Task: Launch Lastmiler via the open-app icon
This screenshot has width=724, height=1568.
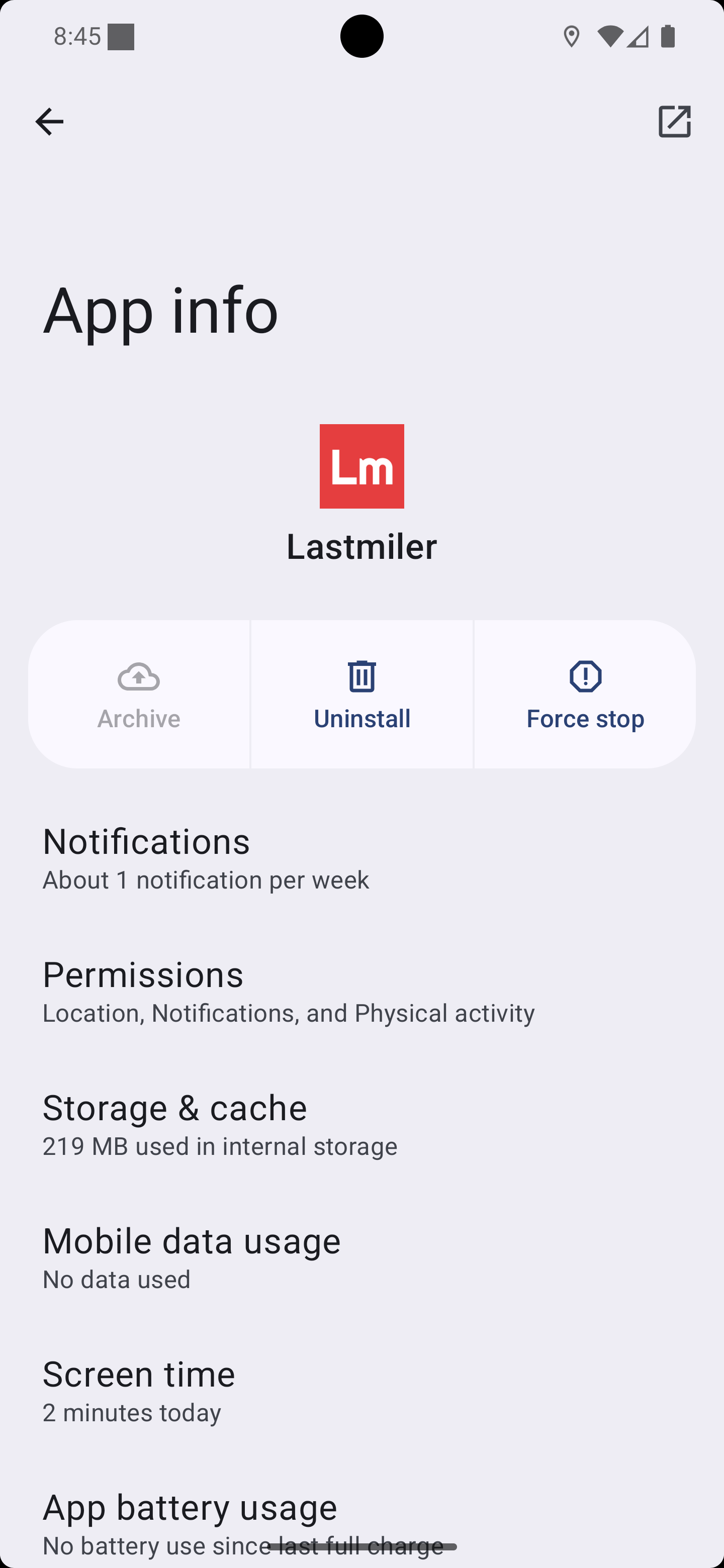Action: (x=674, y=122)
